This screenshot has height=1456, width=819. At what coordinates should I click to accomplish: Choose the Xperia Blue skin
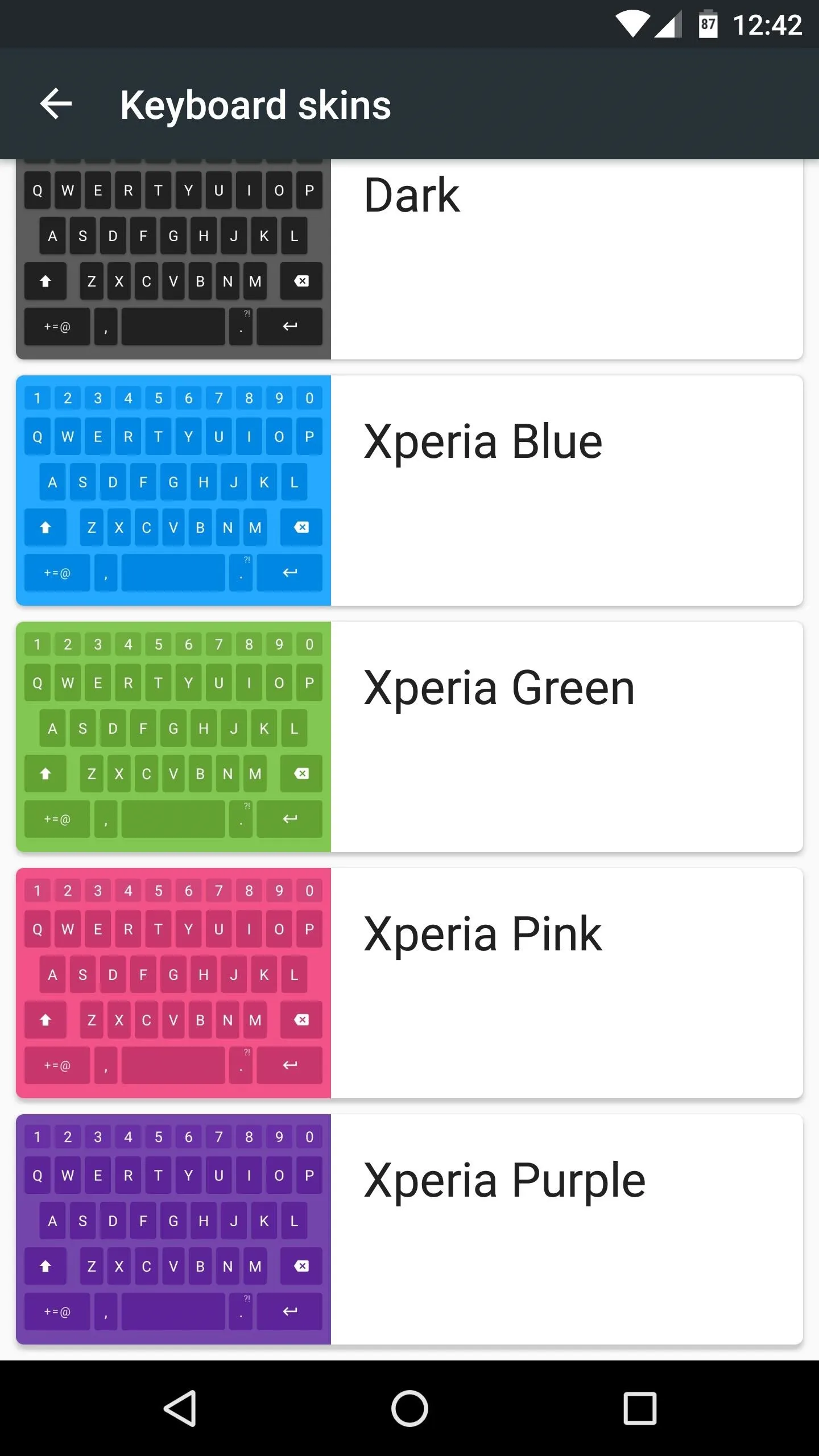tap(409, 490)
